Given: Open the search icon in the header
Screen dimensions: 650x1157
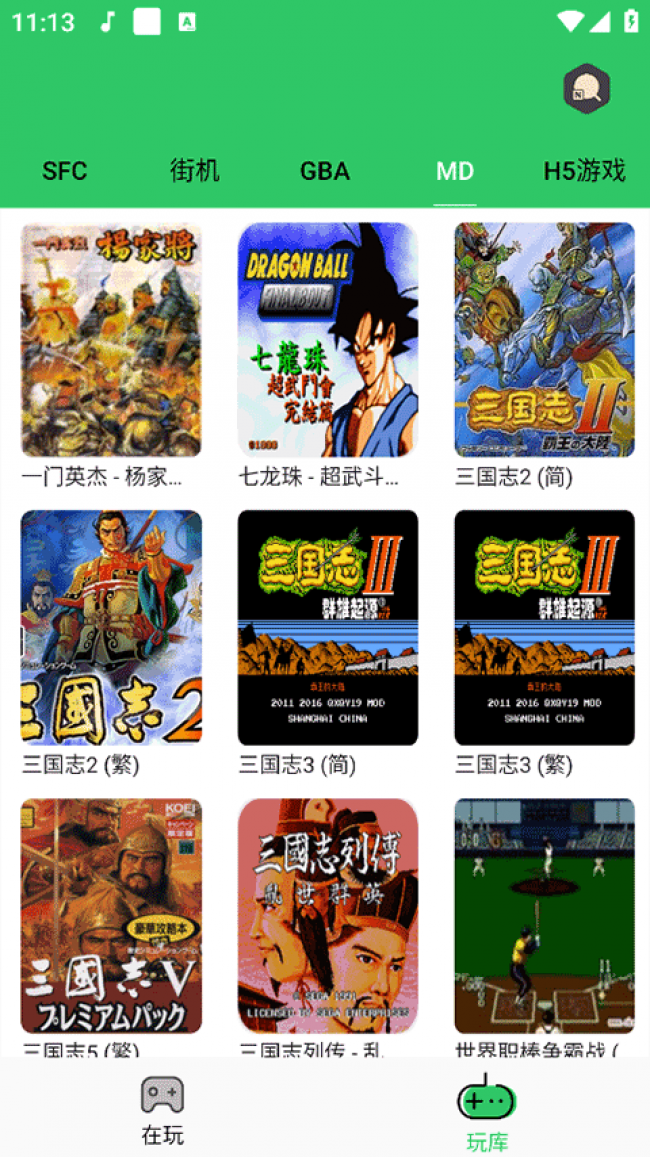Looking at the screenshot, I should [586, 90].
